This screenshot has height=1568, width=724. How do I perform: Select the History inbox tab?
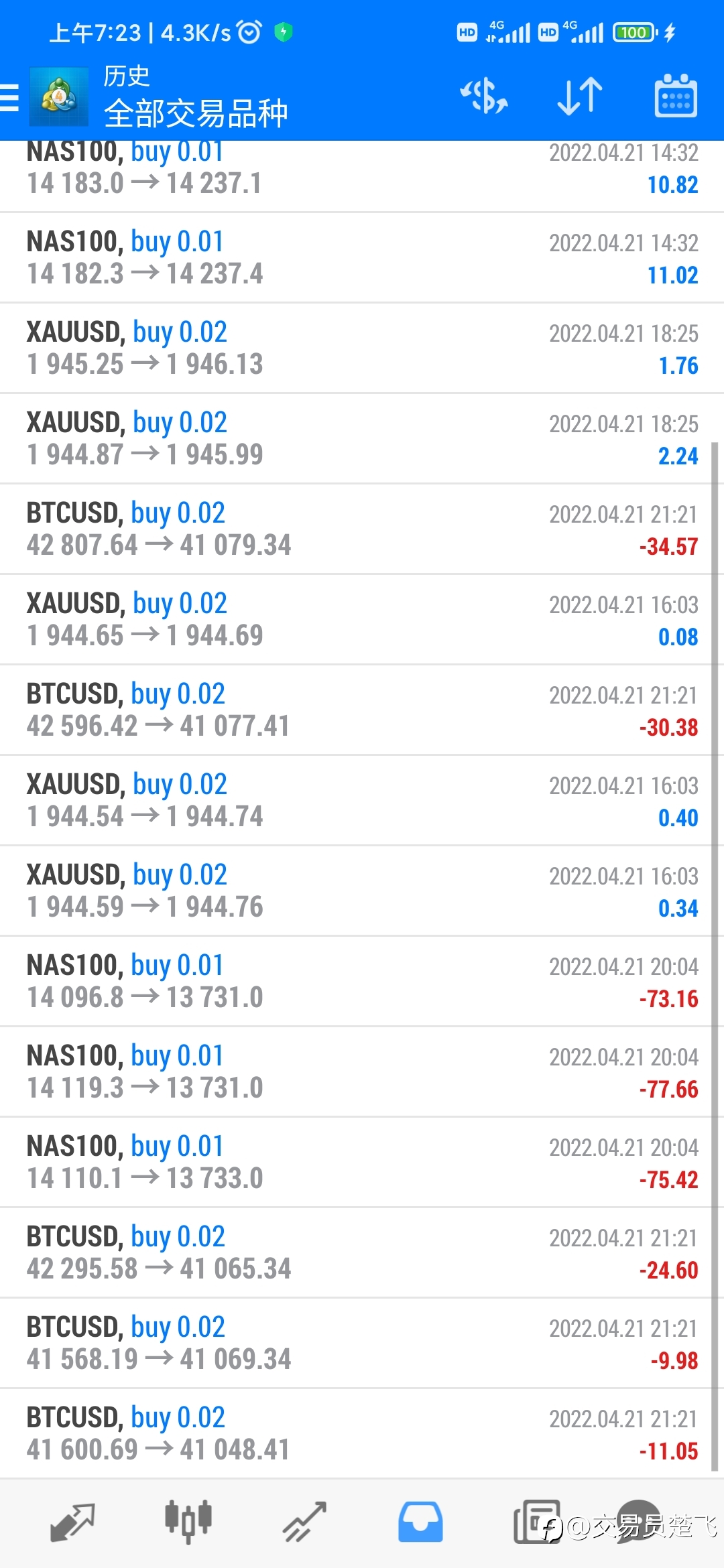tap(420, 1522)
